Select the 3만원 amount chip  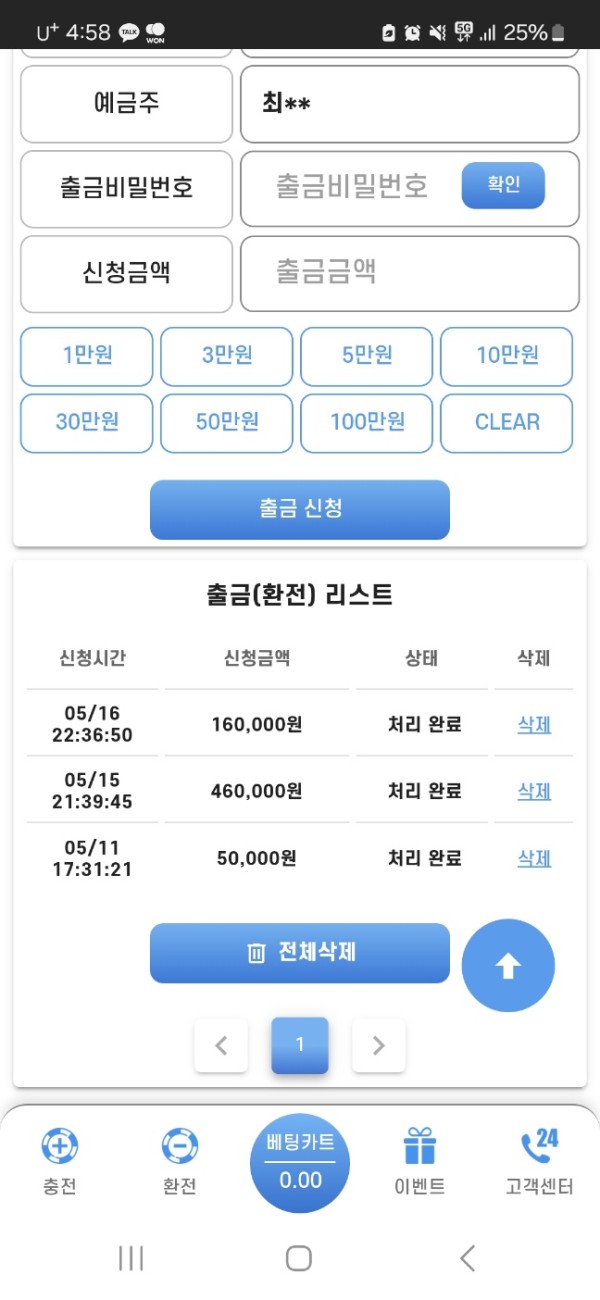click(x=227, y=356)
